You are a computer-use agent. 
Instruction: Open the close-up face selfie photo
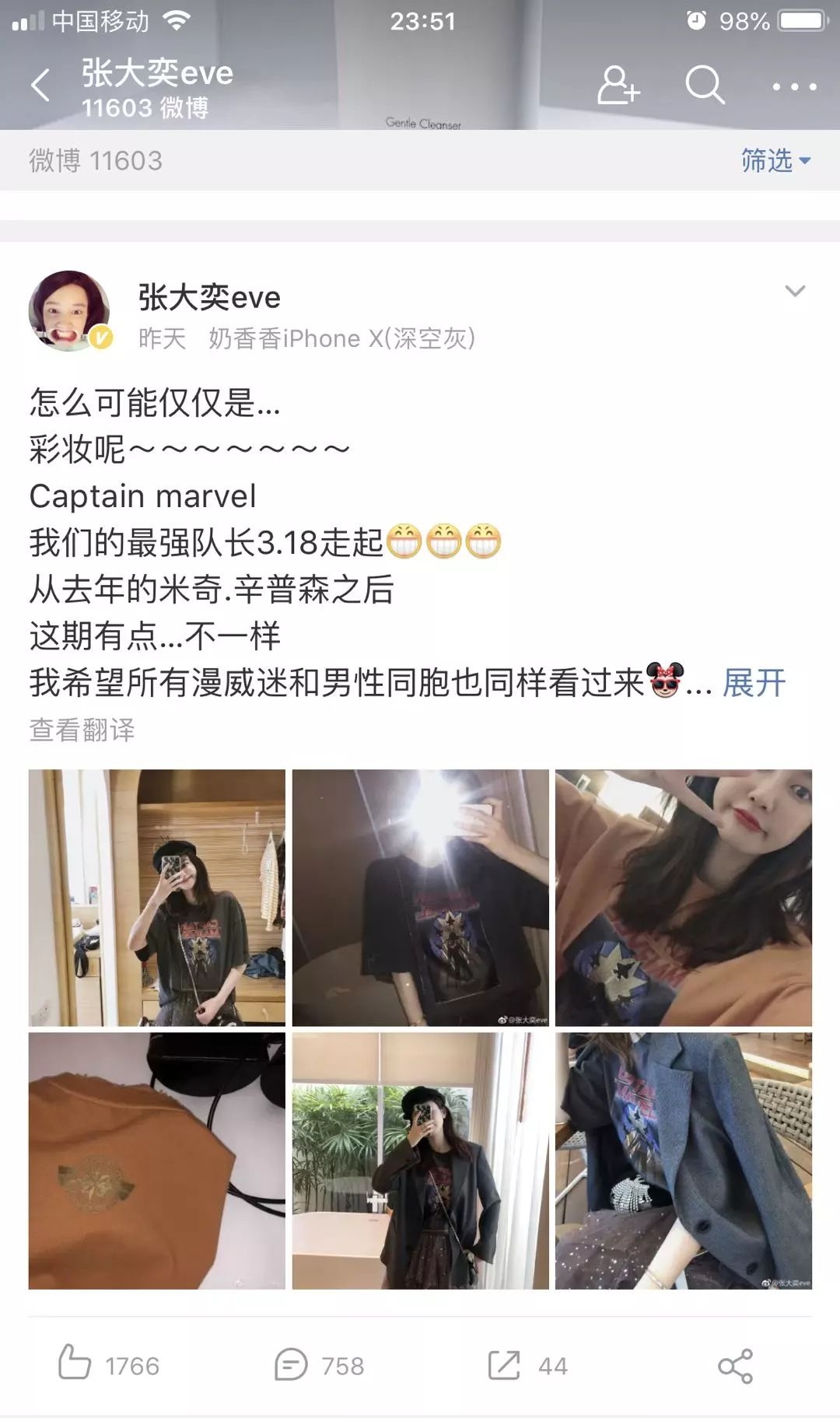tap(683, 898)
